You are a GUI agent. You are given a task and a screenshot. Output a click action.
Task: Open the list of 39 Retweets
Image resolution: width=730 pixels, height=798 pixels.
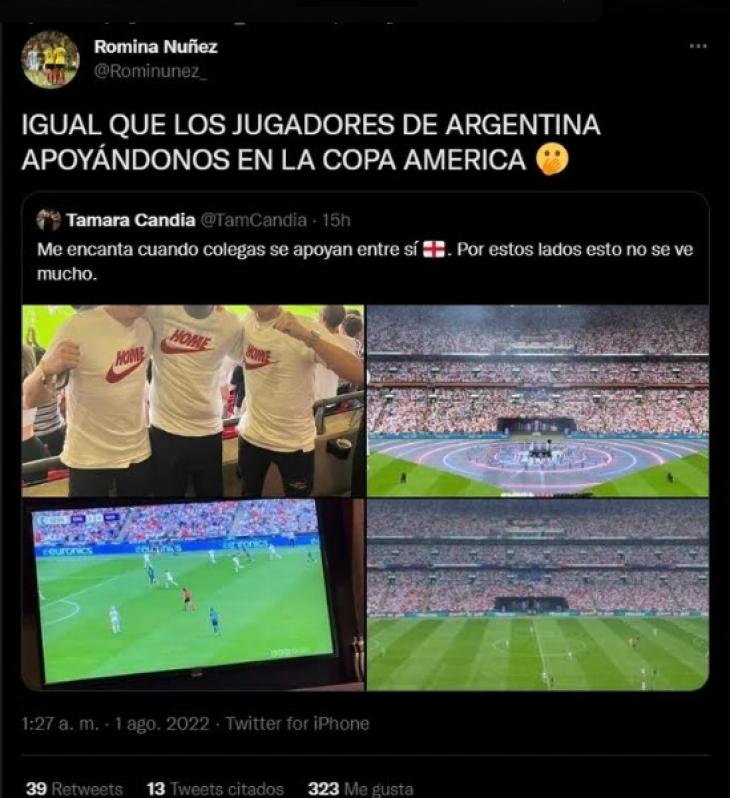point(73,788)
